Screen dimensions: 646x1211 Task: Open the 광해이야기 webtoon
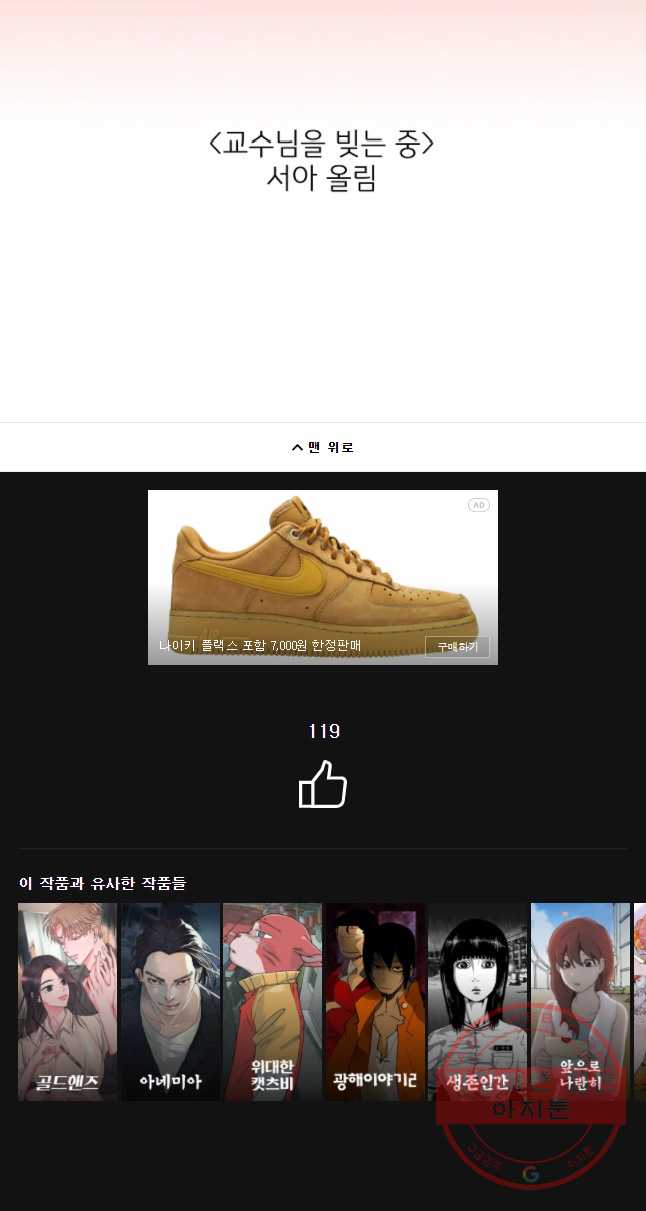[x=375, y=1001]
